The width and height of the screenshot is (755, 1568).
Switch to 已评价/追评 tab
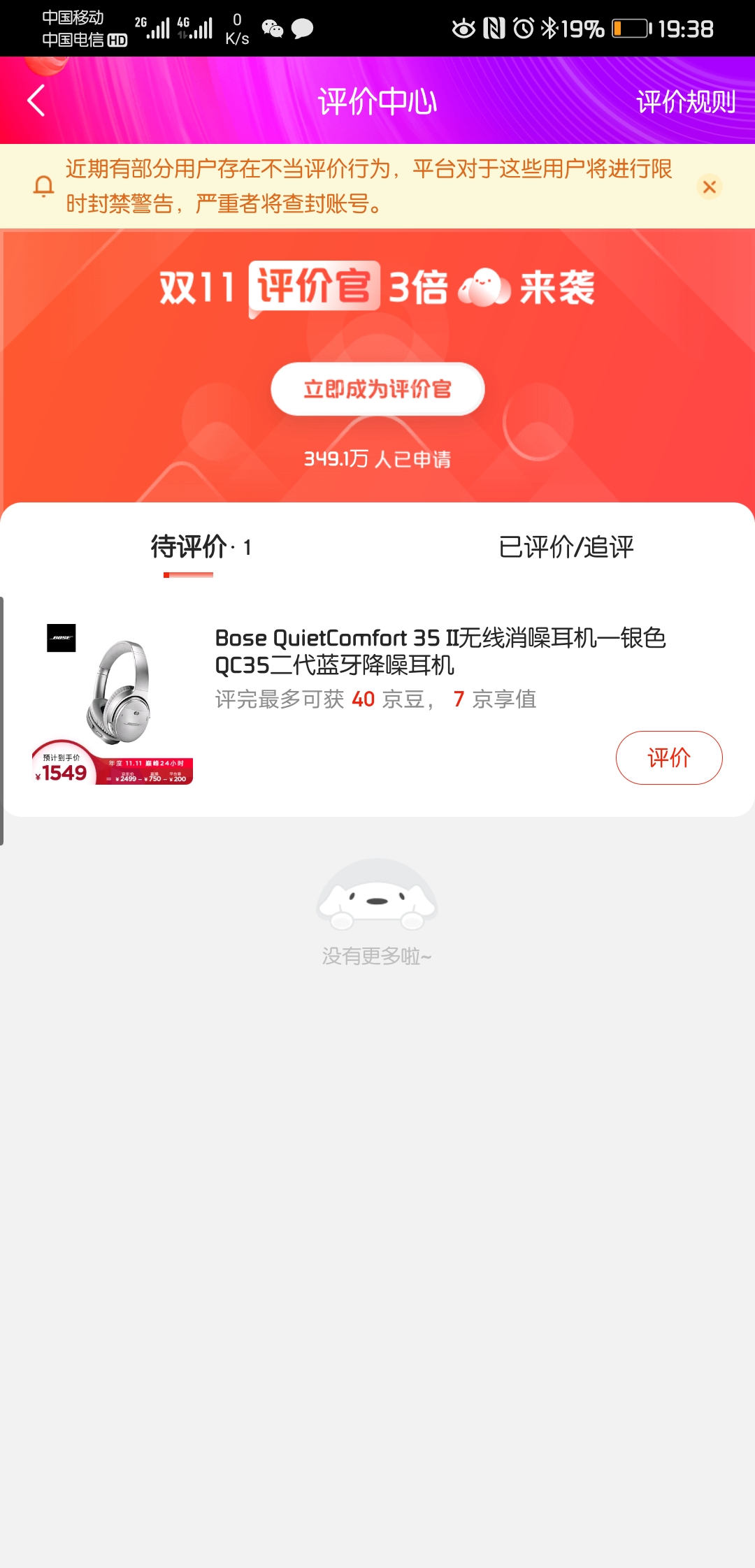(x=566, y=547)
